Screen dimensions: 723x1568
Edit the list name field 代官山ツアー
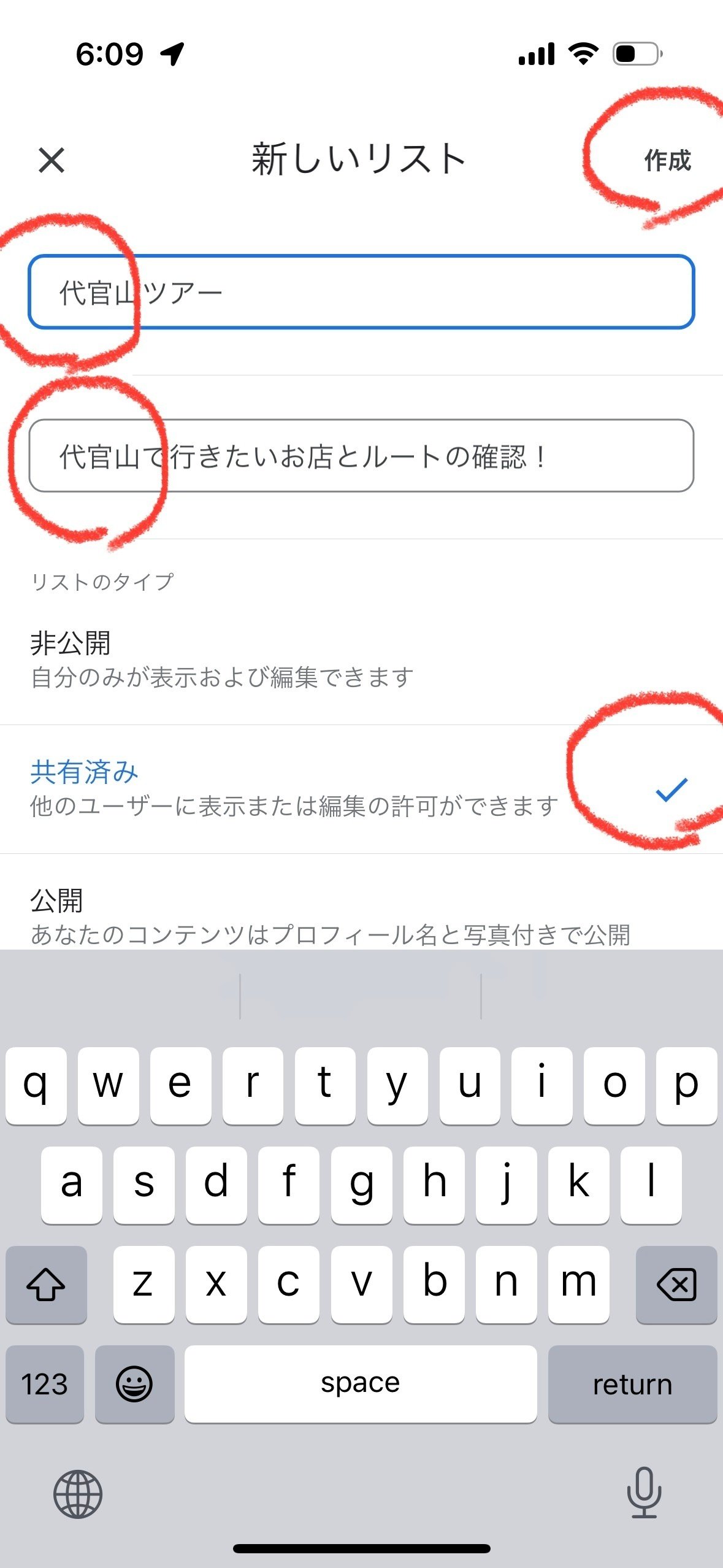coord(361,292)
